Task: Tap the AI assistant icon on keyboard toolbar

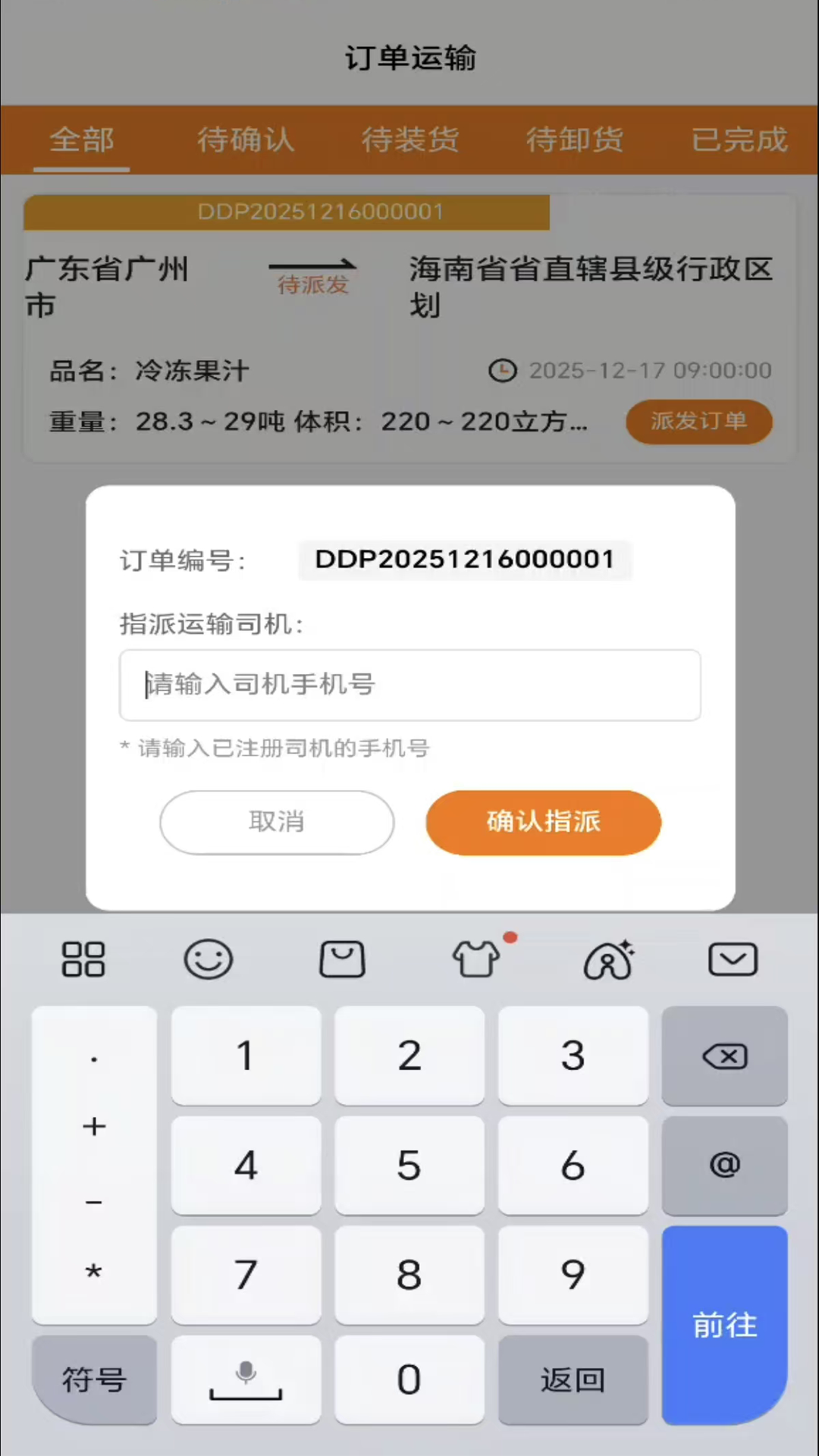Action: [x=609, y=959]
